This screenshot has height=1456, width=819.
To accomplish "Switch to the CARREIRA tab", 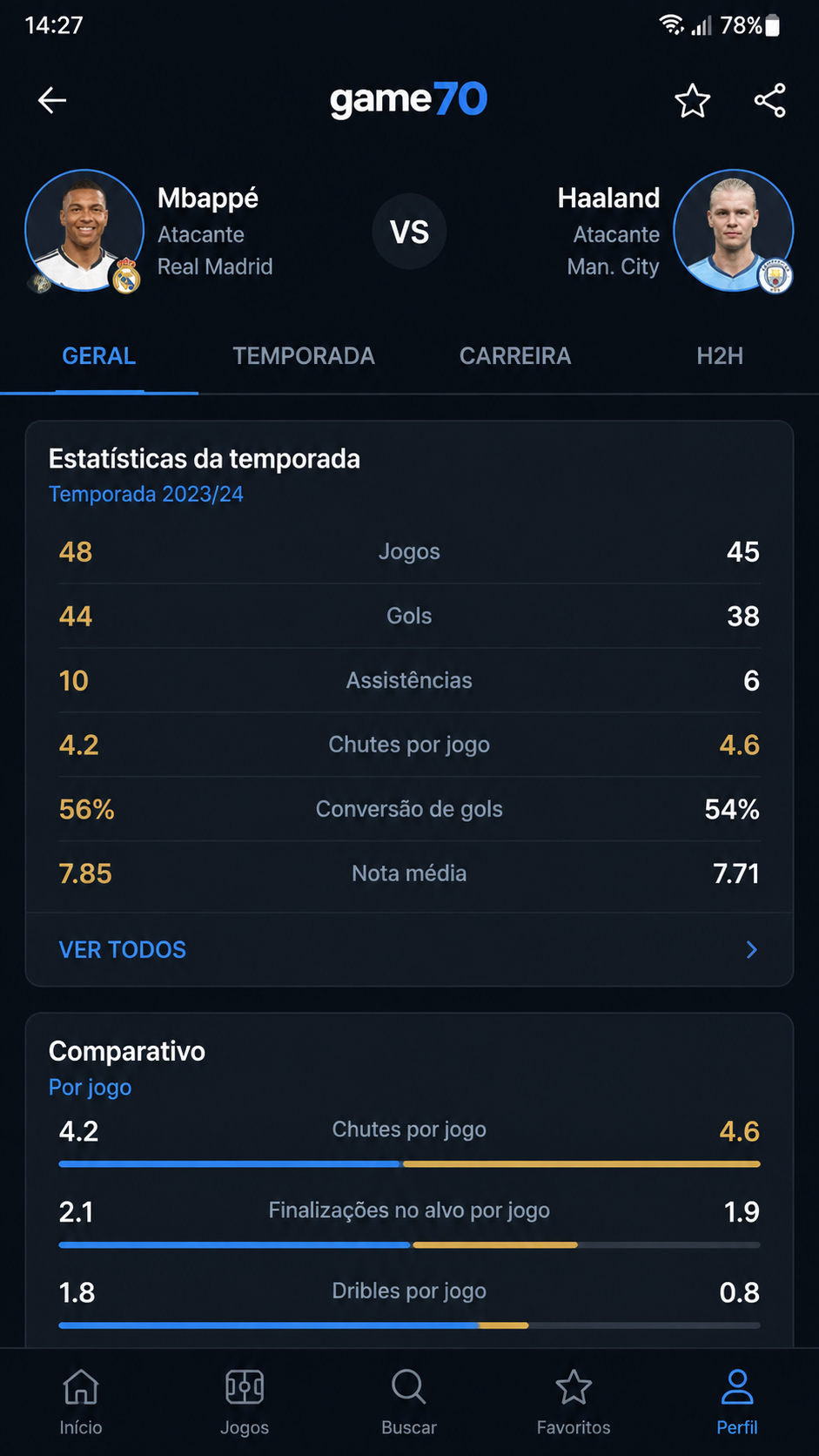I will coord(515,356).
